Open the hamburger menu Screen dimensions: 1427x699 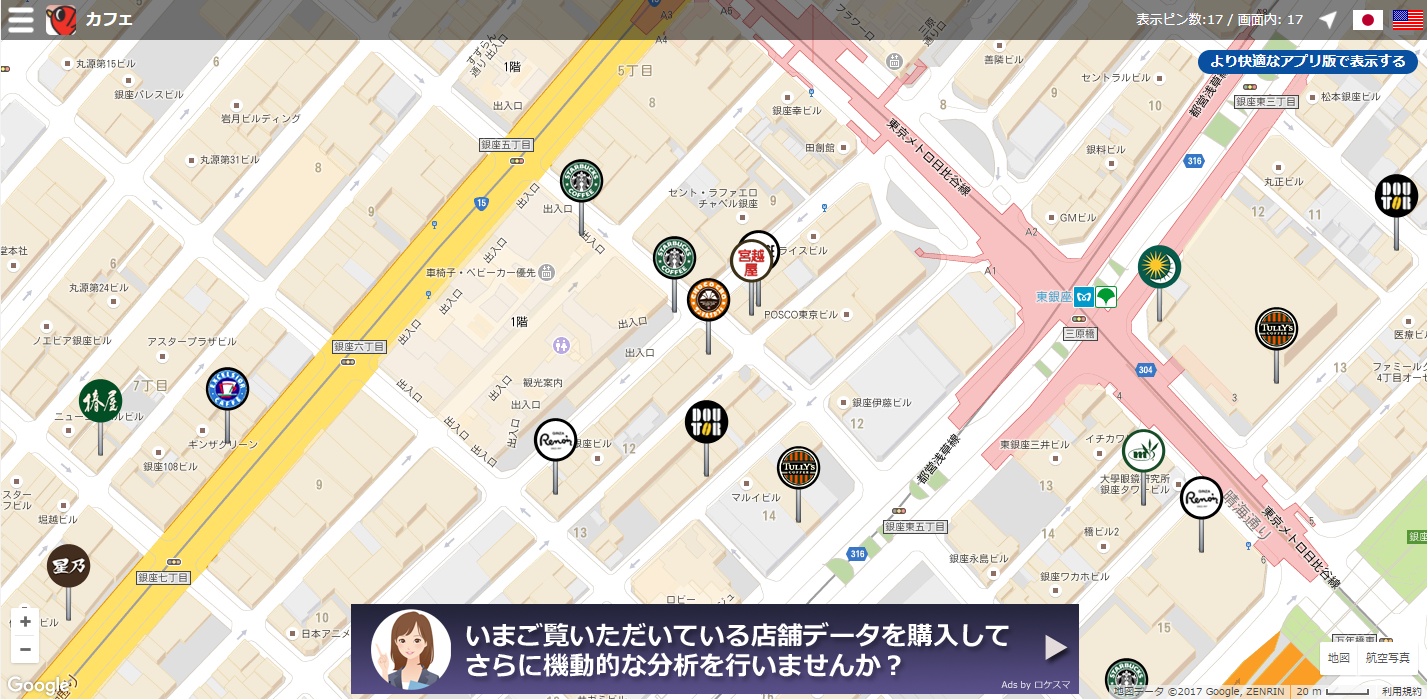coord(20,20)
